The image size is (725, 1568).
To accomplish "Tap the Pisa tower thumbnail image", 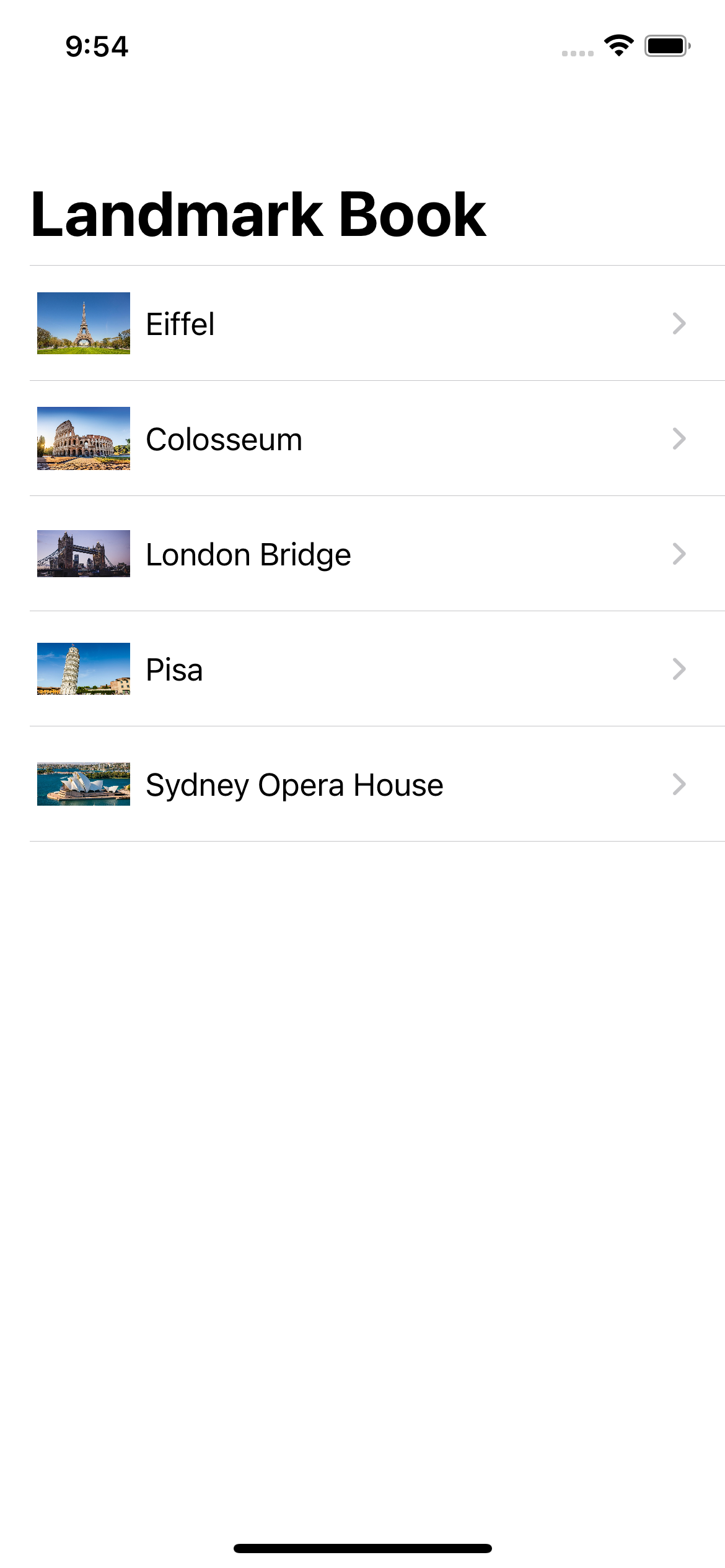I will [x=83, y=669].
